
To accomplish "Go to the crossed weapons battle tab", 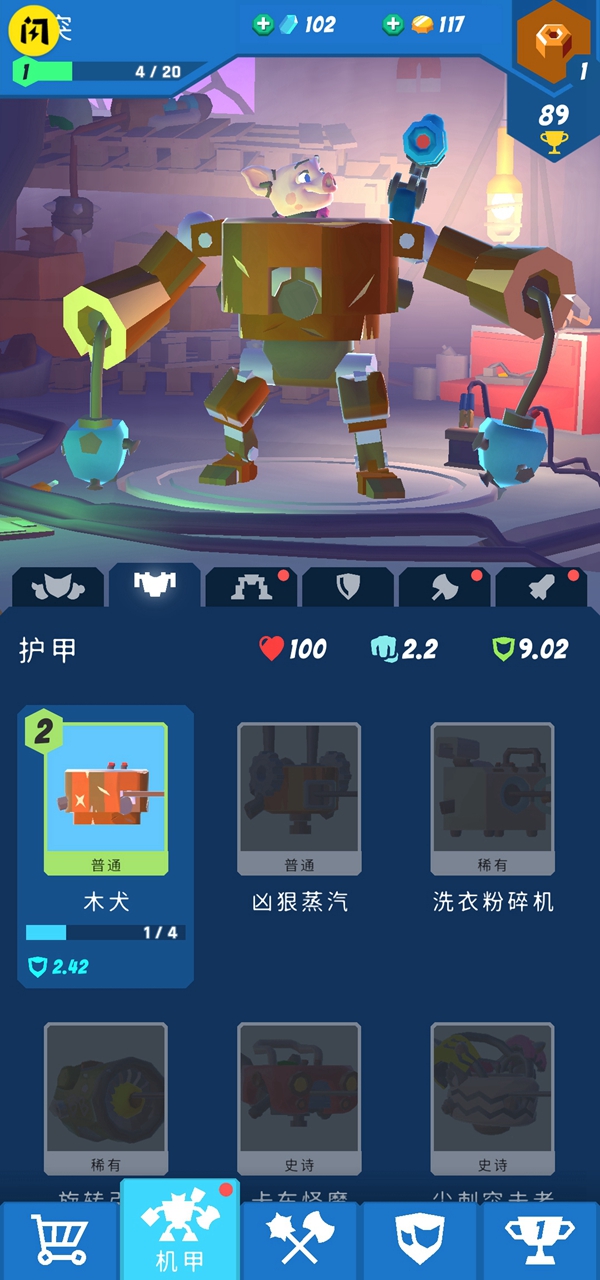I will [x=299, y=1240].
